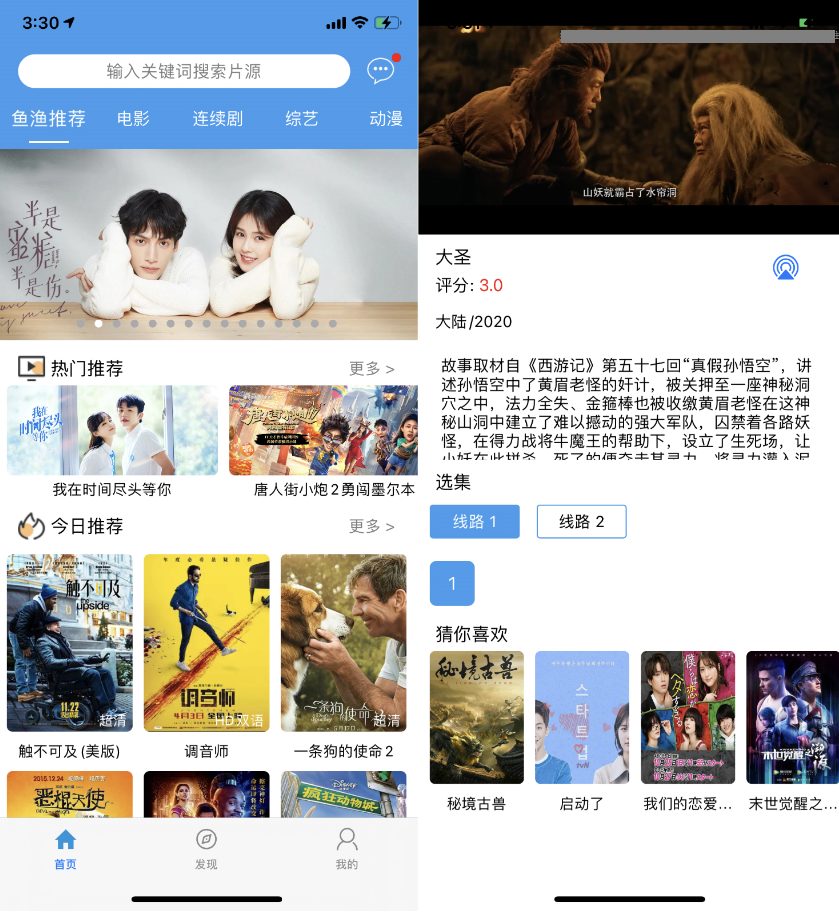839x913 pixels.
Task: Tap the keyword search box
Action: click(184, 72)
